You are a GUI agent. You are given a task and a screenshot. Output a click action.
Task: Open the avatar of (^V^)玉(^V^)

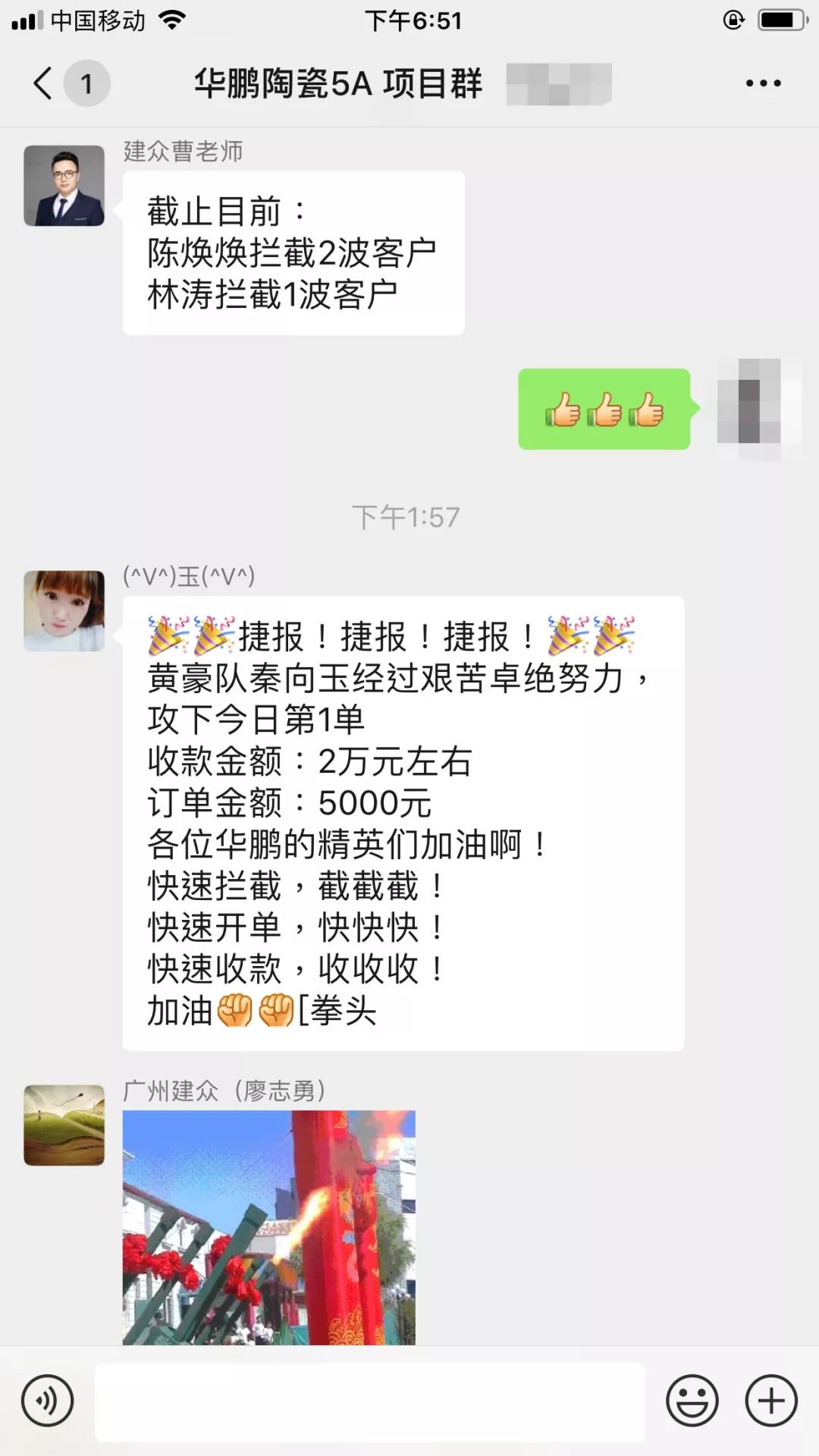(x=64, y=611)
